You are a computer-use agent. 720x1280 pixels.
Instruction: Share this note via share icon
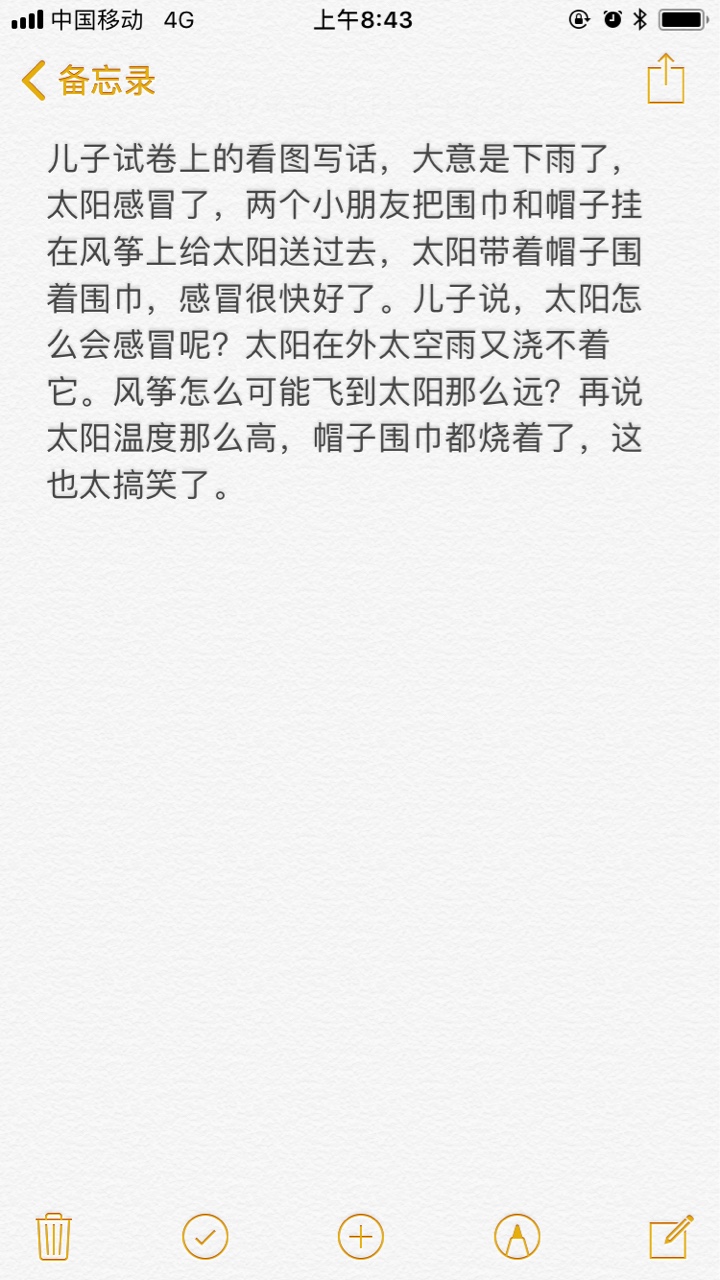666,78
